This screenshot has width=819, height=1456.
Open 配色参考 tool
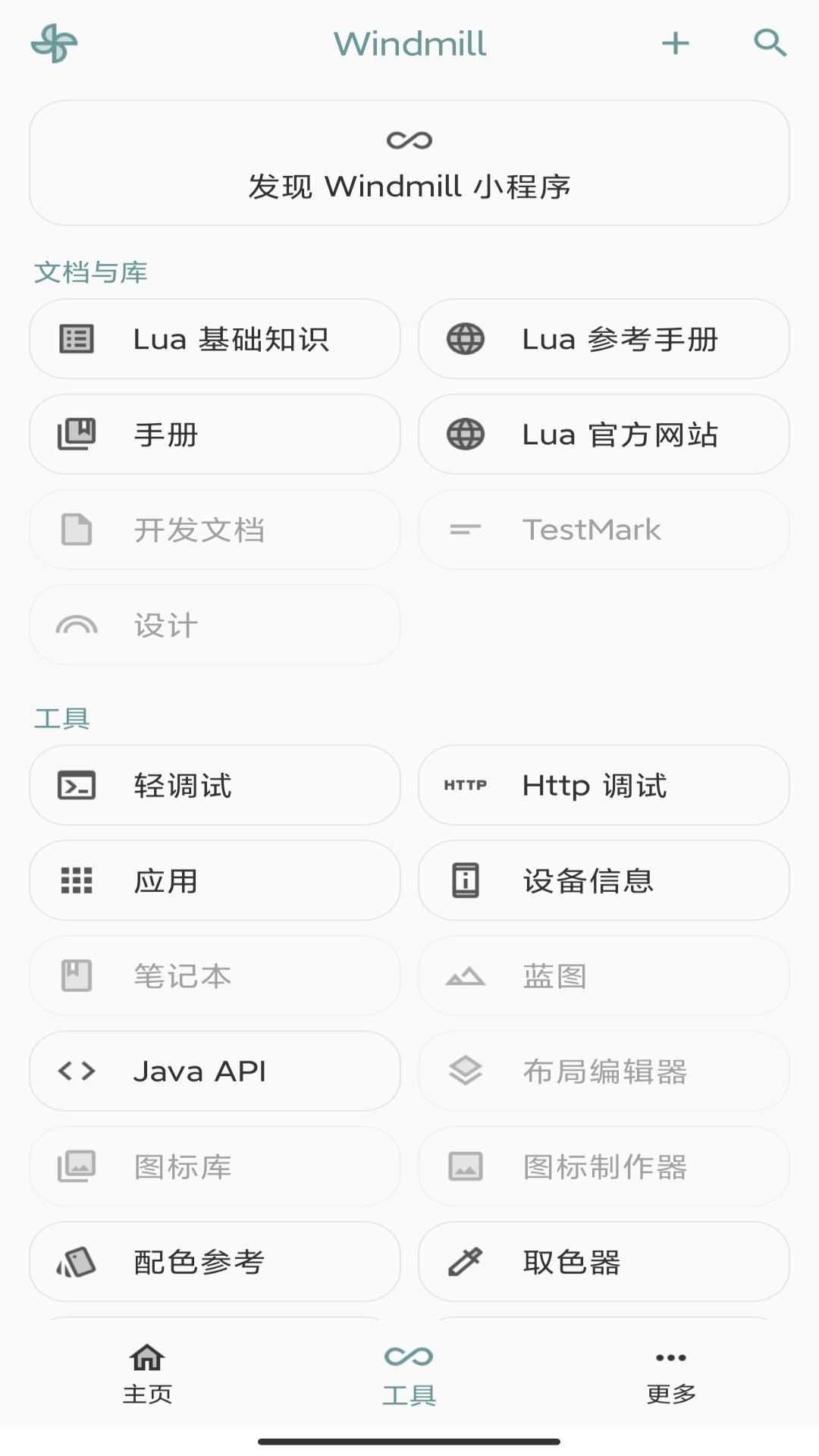(x=215, y=1262)
